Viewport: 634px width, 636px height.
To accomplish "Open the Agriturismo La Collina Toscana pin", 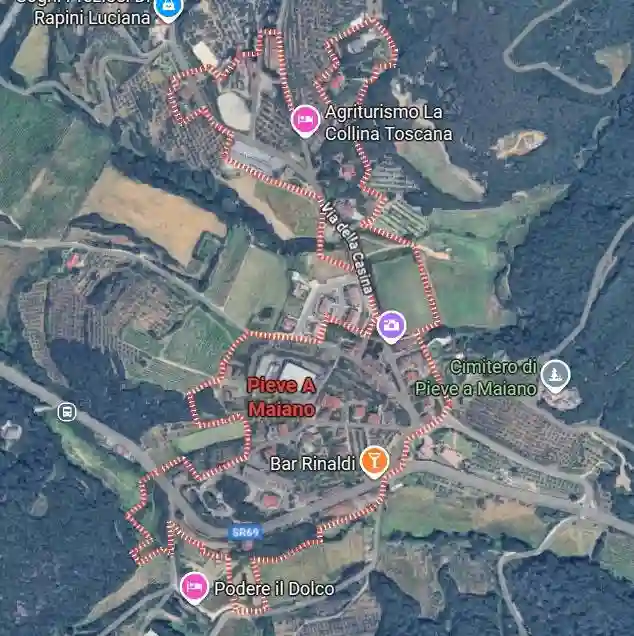I will point(305,121).
